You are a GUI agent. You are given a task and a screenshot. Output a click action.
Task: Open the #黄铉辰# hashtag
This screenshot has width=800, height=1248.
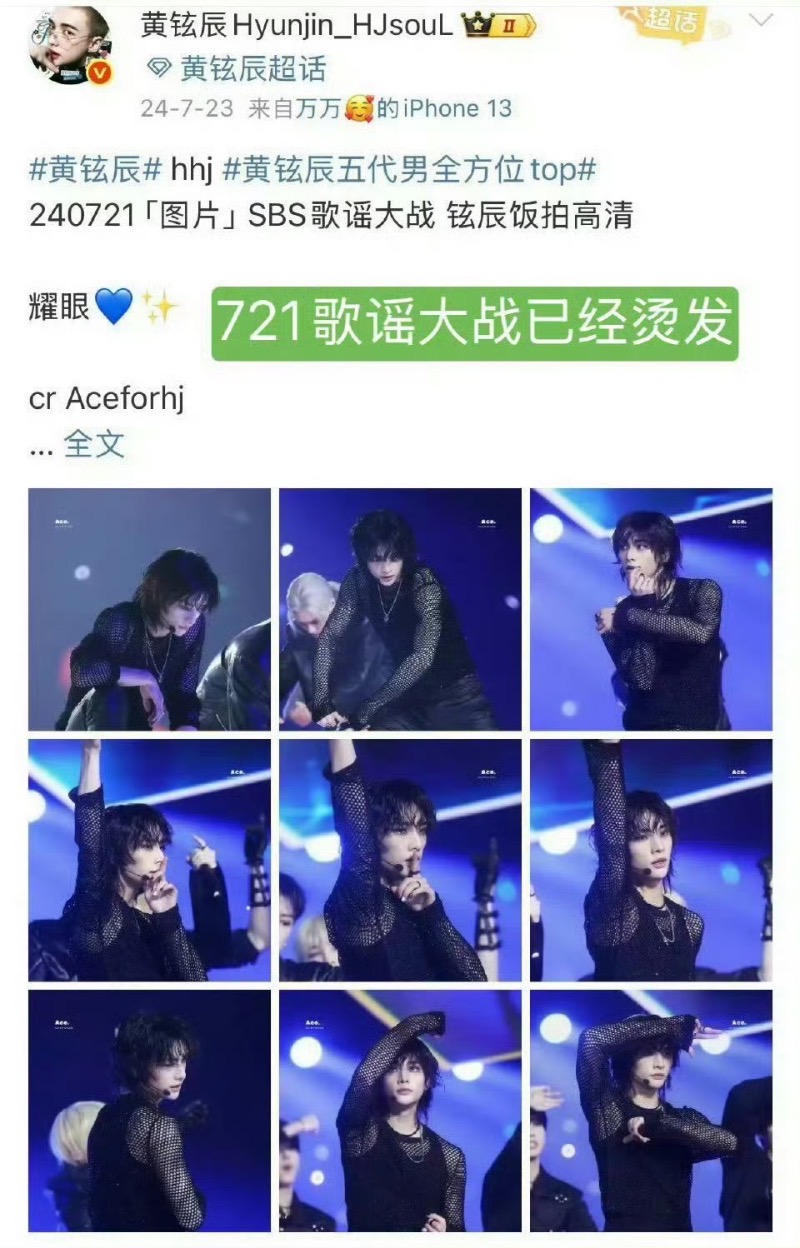coord(94,169)
